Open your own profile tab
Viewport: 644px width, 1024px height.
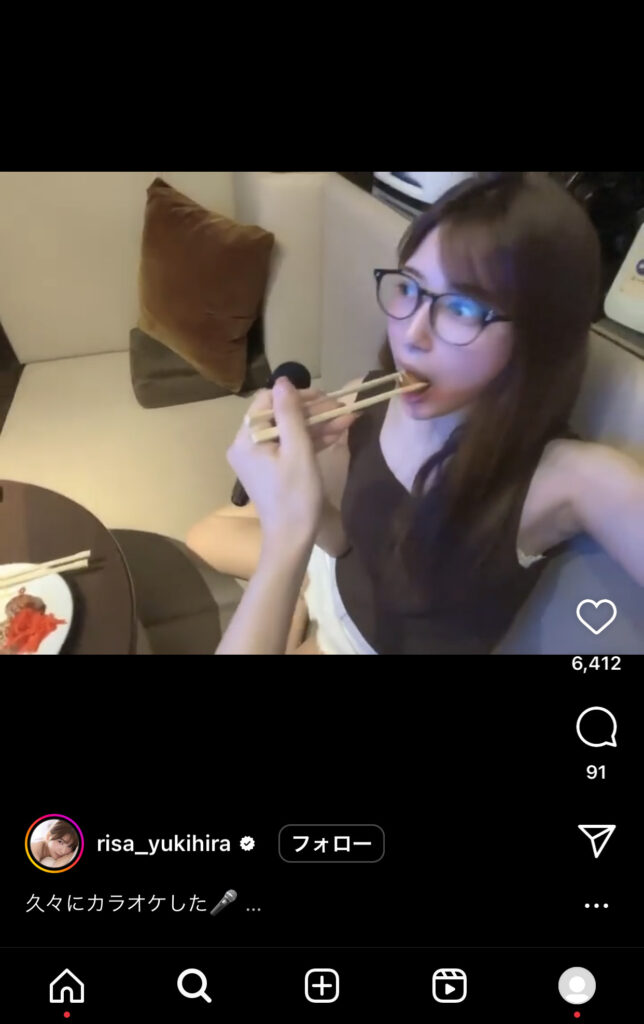(577, 987)
